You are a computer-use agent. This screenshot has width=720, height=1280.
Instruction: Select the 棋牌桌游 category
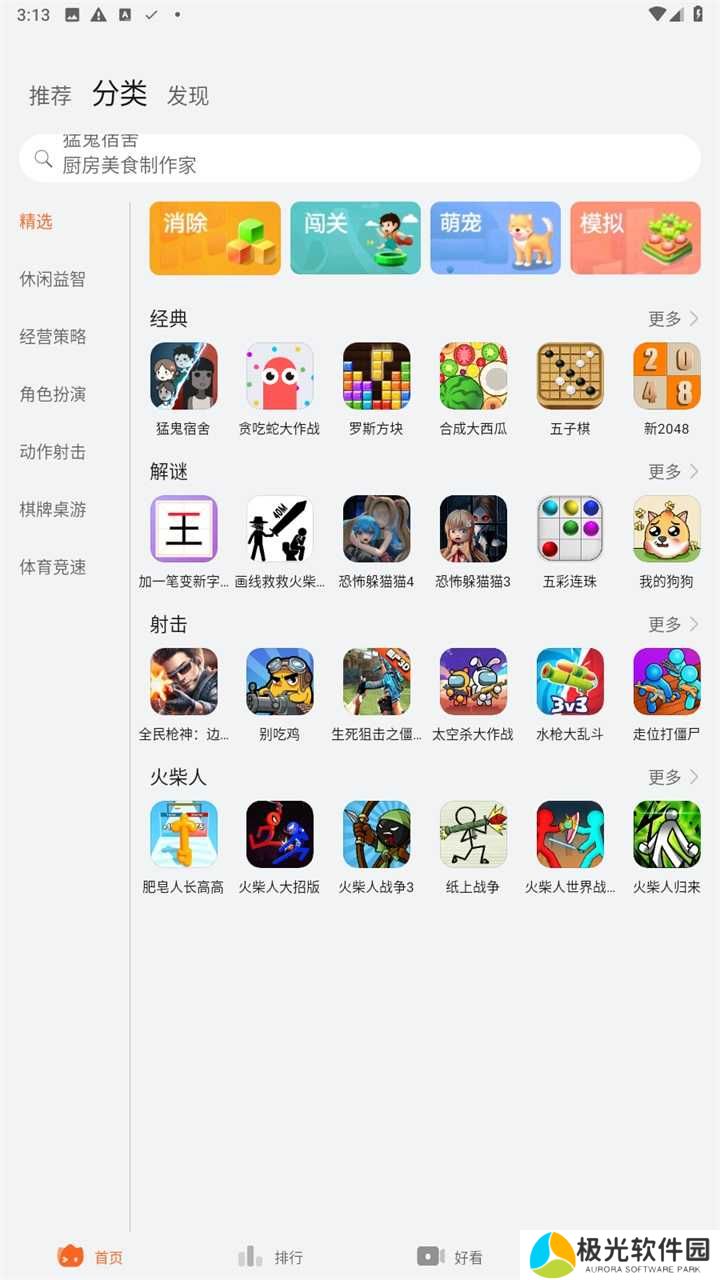click(x=53, y=509)
